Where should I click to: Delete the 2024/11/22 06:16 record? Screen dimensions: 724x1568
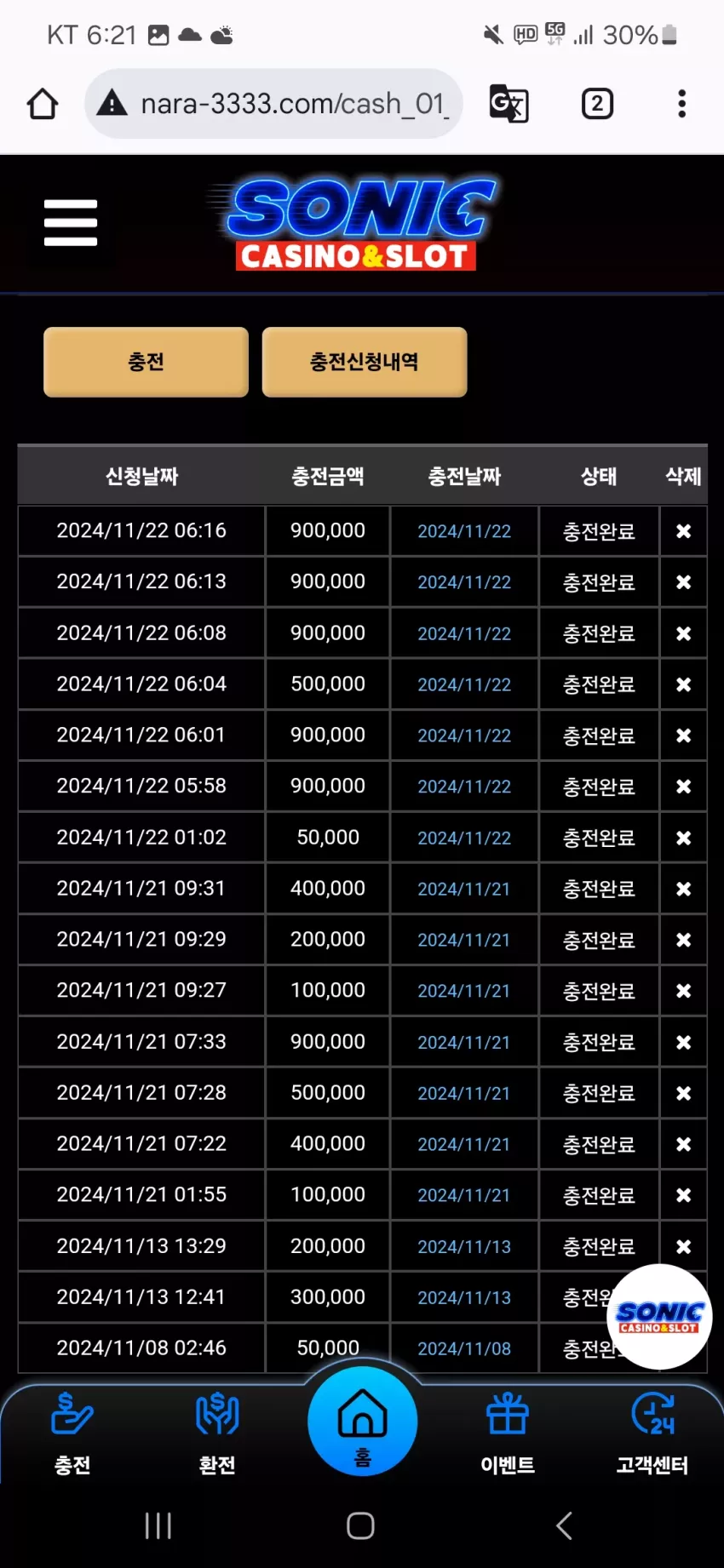coord(683,531)
